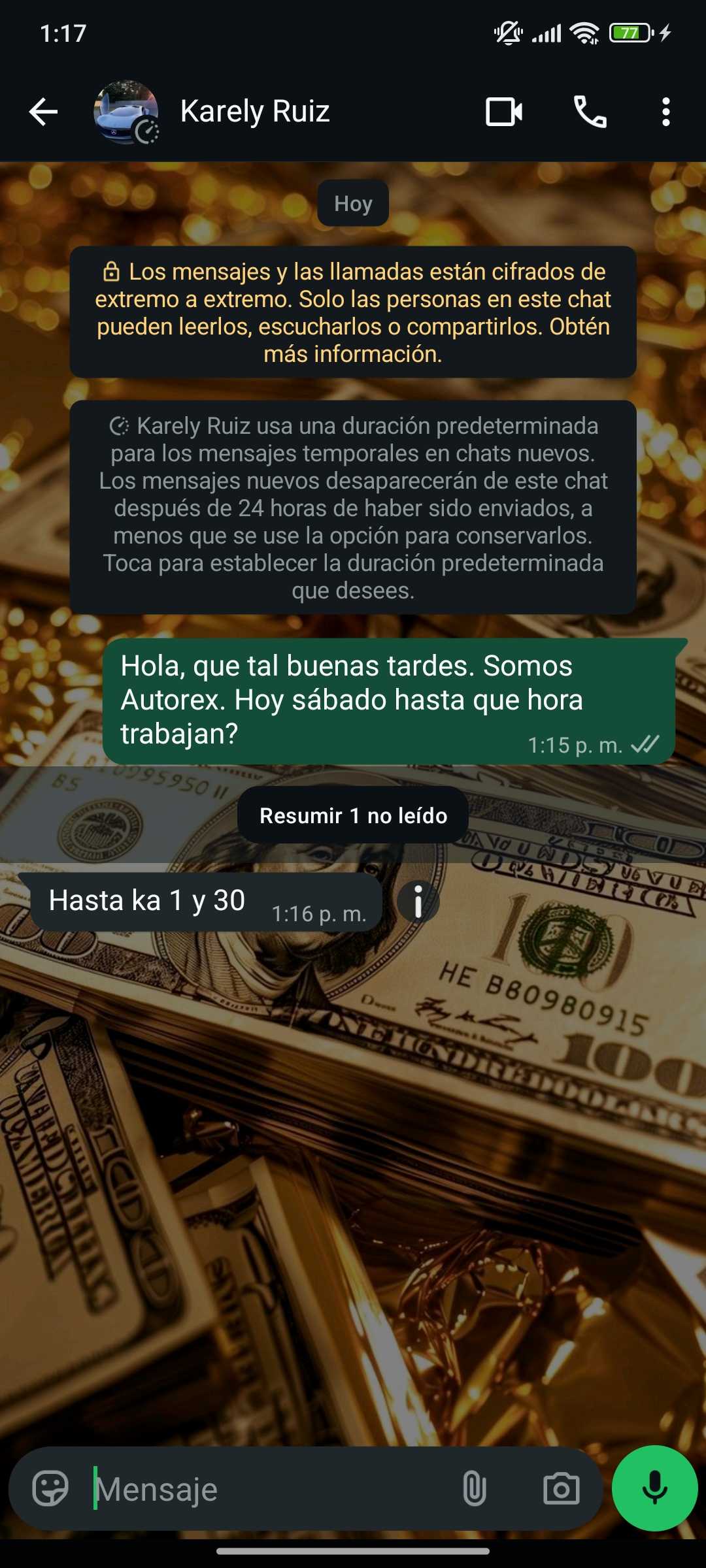Tap the end-to-end encryption info notice

point(353,312)
